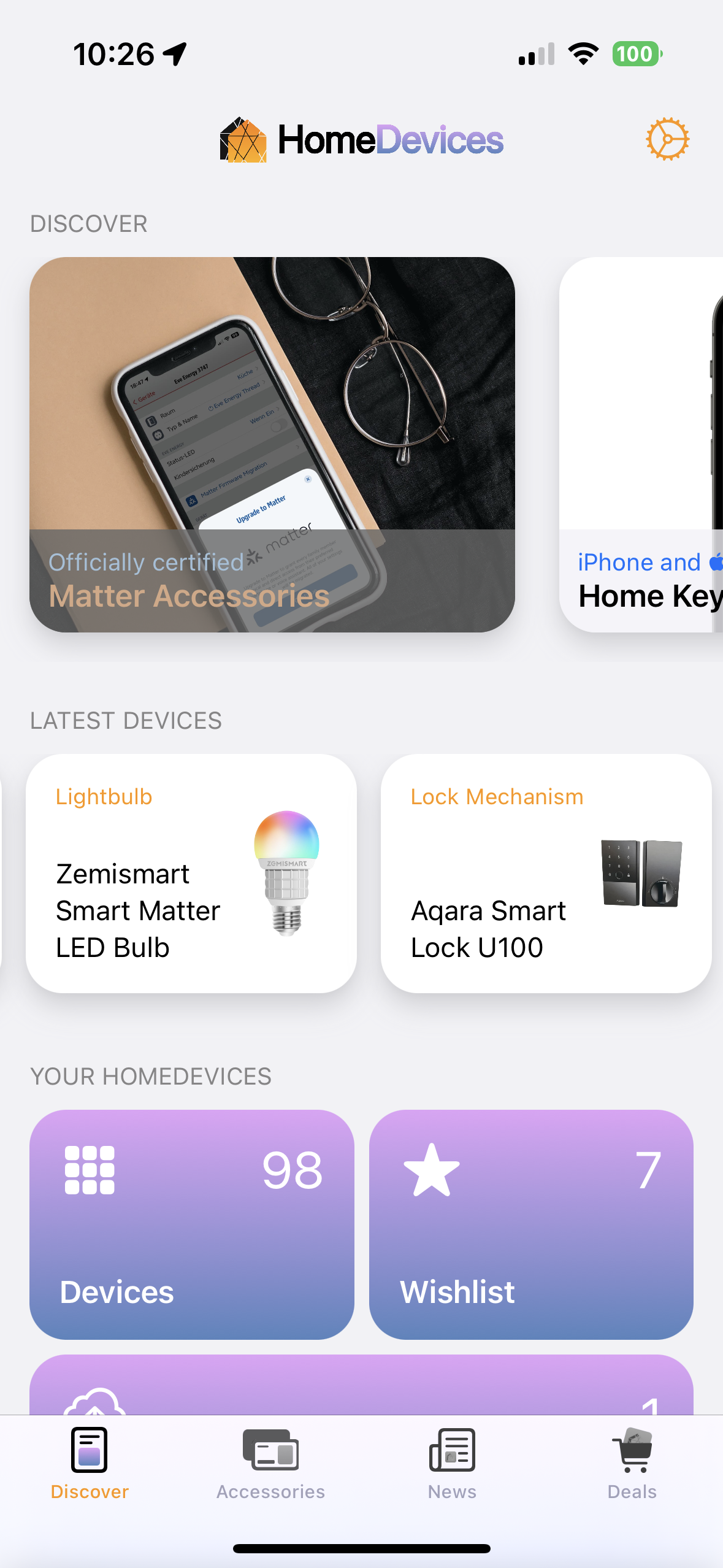Viewport: 723px width, 1568px height.
Task: Switch to the Accessories tab
Action: pyautogui.click(x=270, y=1464)
